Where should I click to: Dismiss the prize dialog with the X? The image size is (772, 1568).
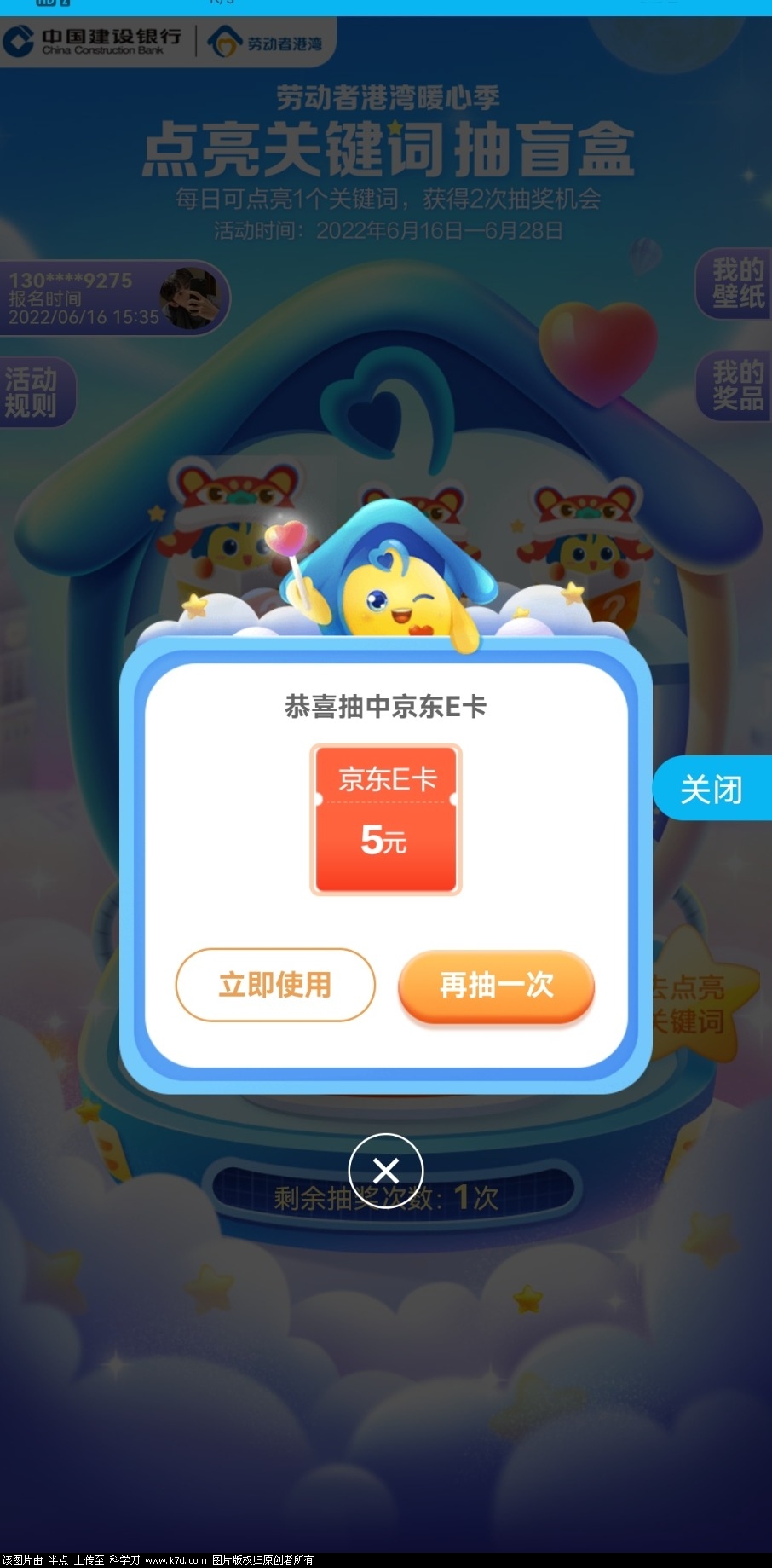pos(386,1171)
